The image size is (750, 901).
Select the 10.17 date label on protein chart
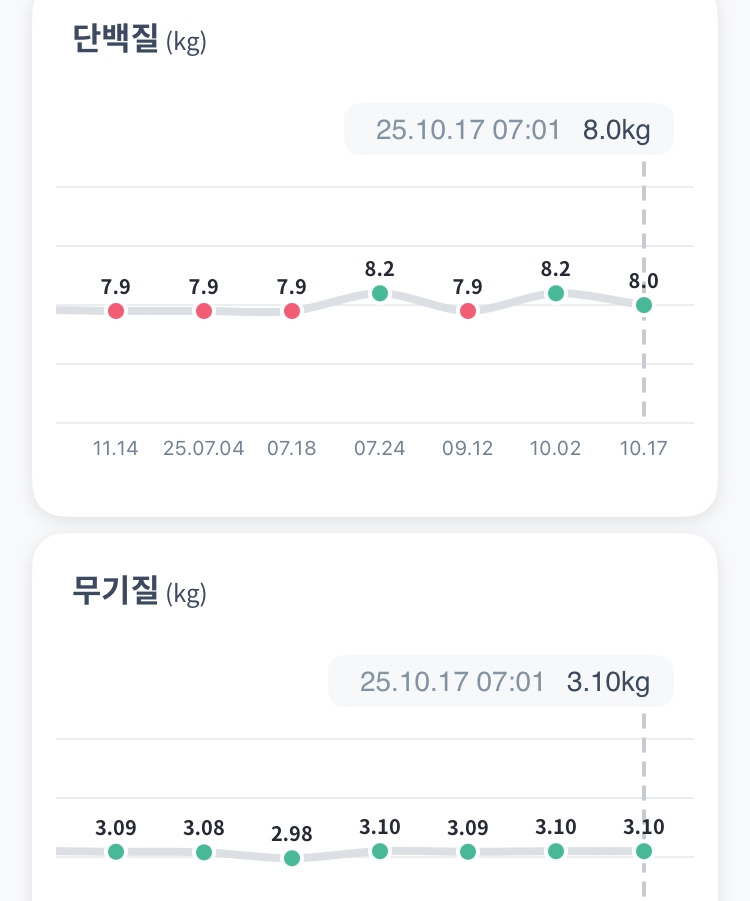pos(644,448)
